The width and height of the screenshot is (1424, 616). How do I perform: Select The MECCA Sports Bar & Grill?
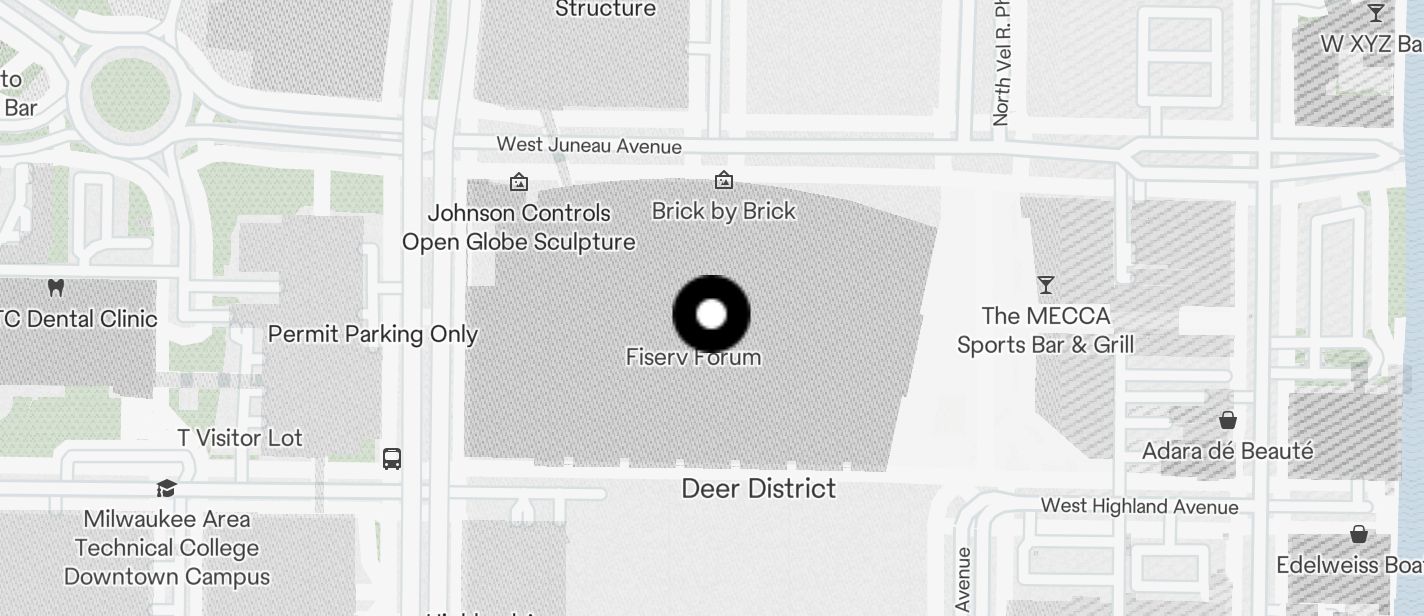click(x=1045, y=286)
